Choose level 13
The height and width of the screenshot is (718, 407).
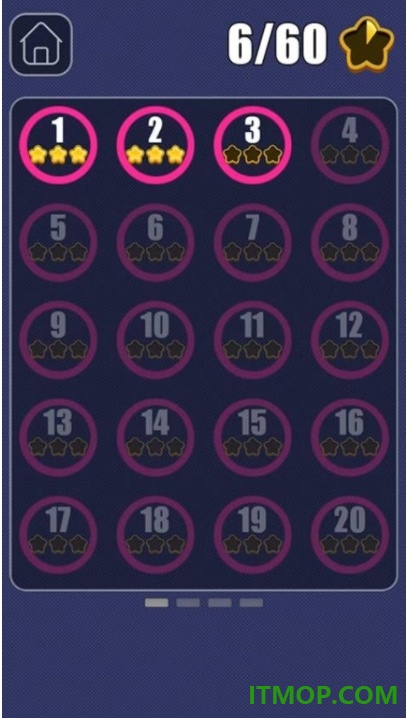(58, 438)
